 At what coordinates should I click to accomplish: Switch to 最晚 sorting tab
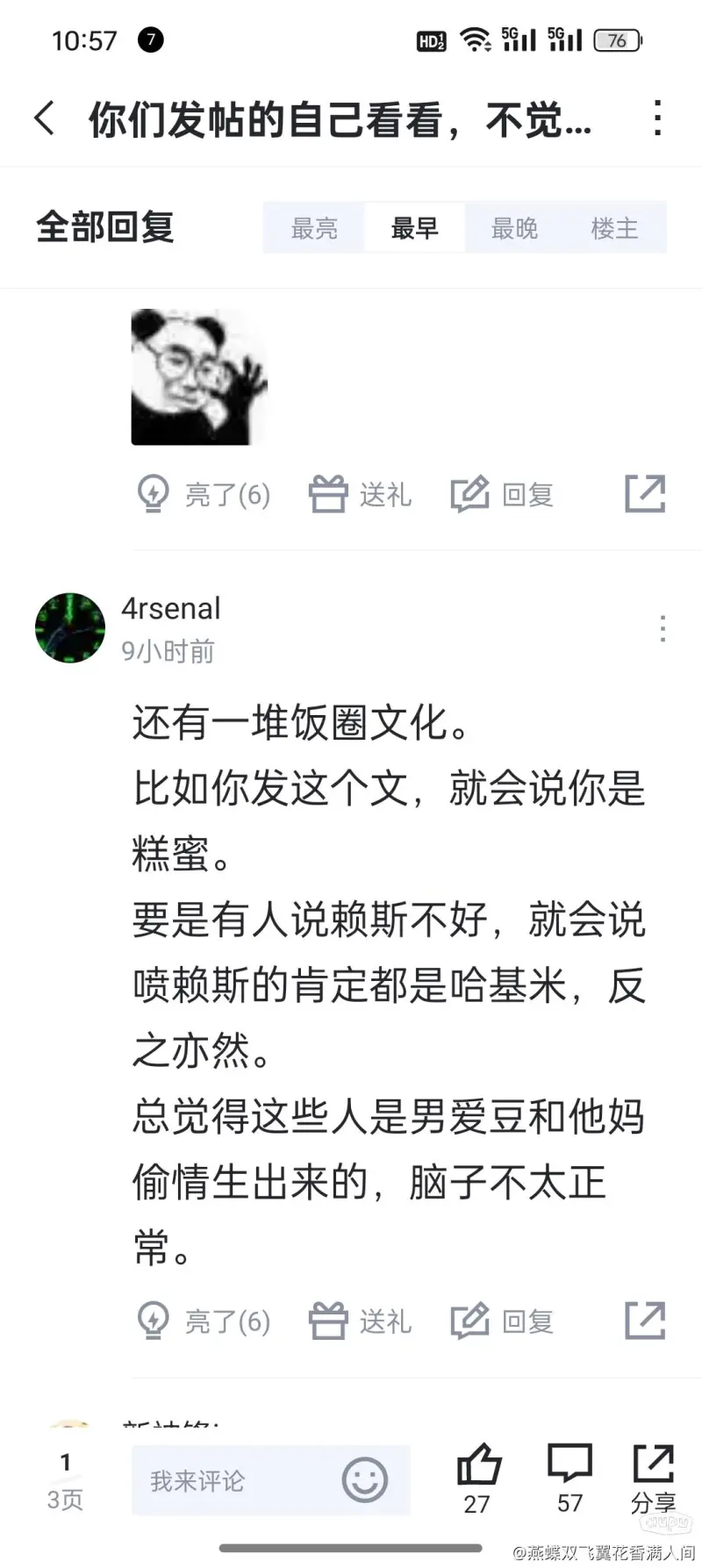pos(514,229)
